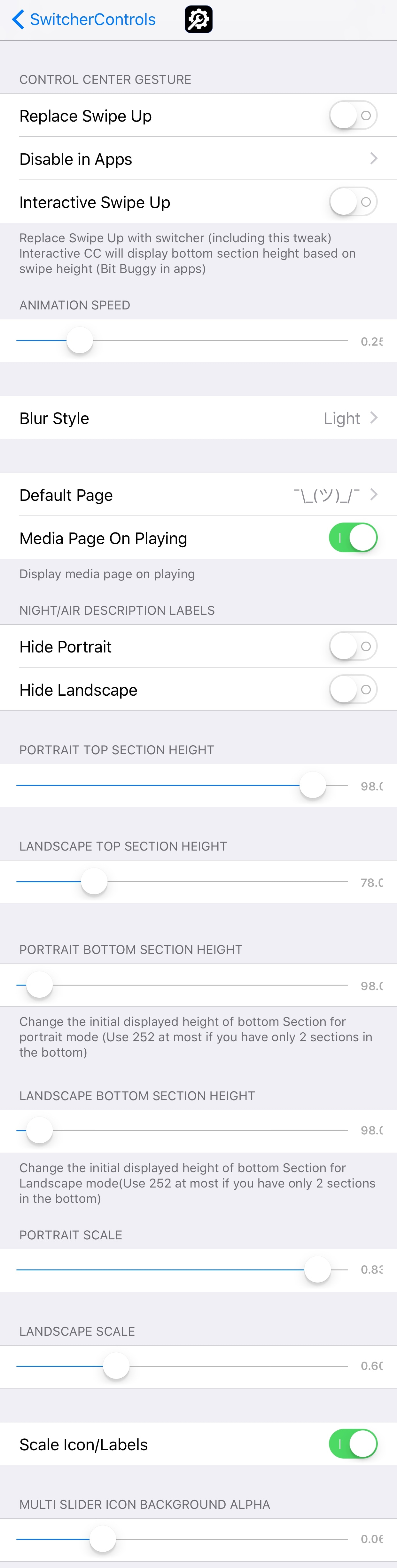The height and width of the screenshot is (1568, 397).
Task: Enable Replace Swipe Up switch
Action: tap(353, 116)
